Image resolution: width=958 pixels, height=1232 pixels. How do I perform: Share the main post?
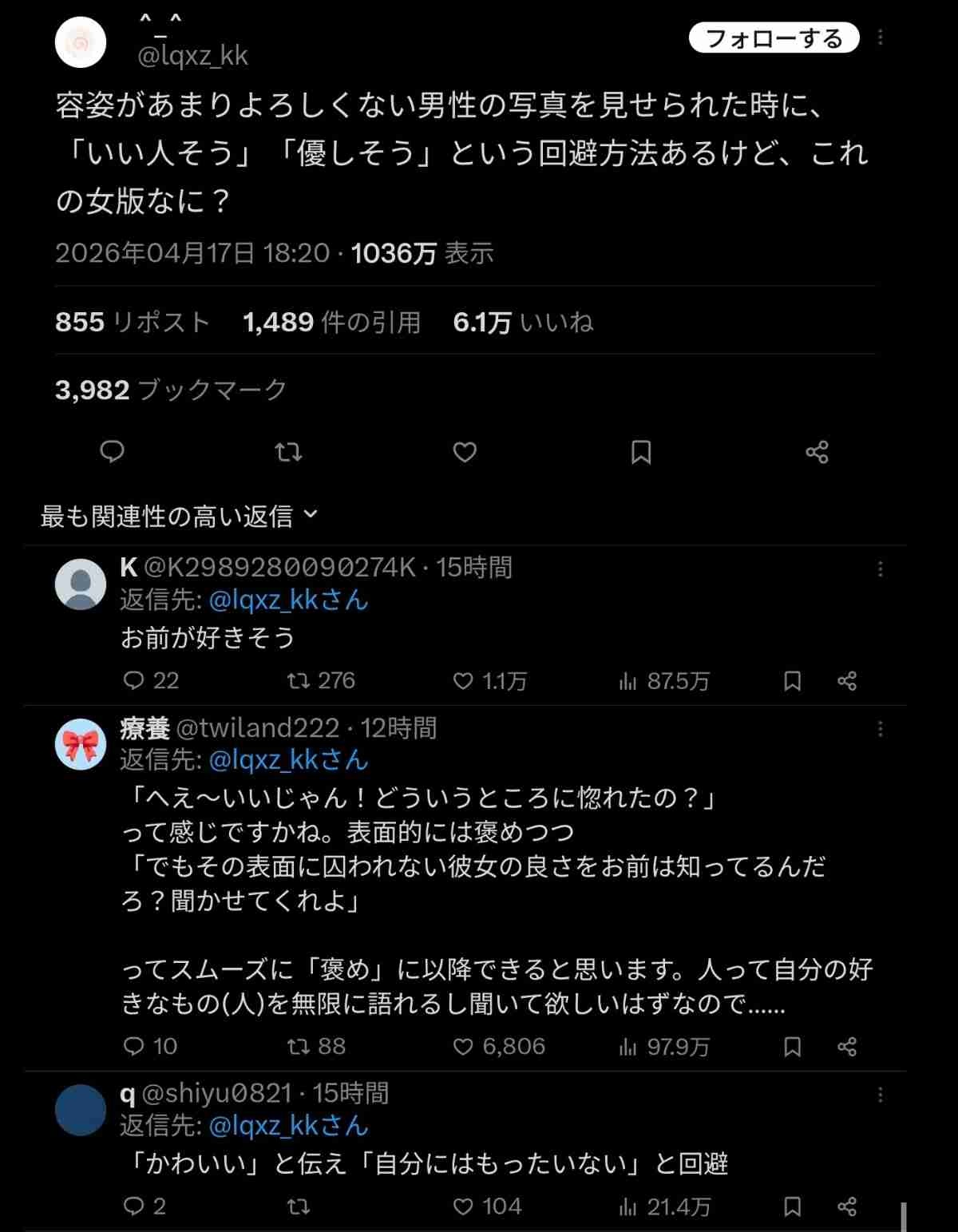pos(817,453)
